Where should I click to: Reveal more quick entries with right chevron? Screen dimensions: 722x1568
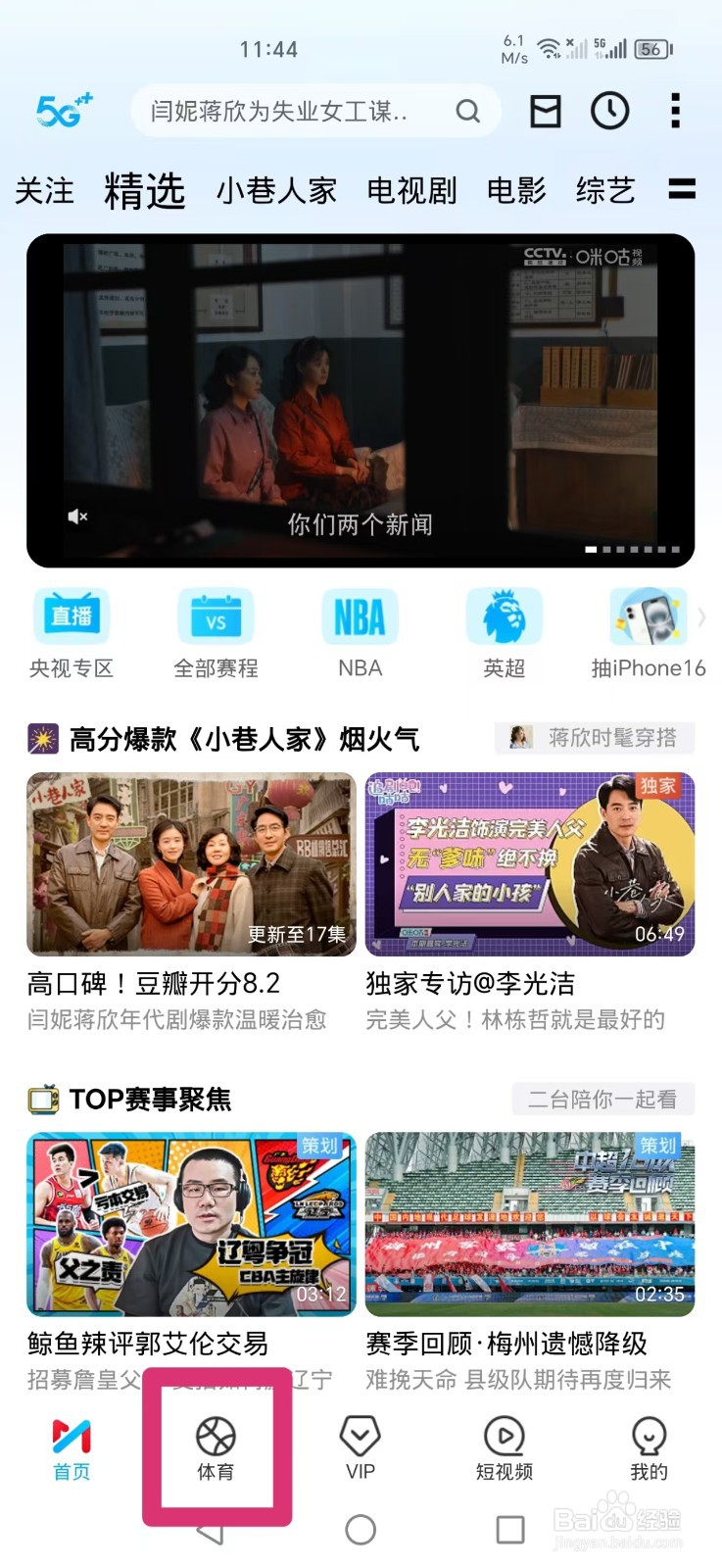(703, 619)
